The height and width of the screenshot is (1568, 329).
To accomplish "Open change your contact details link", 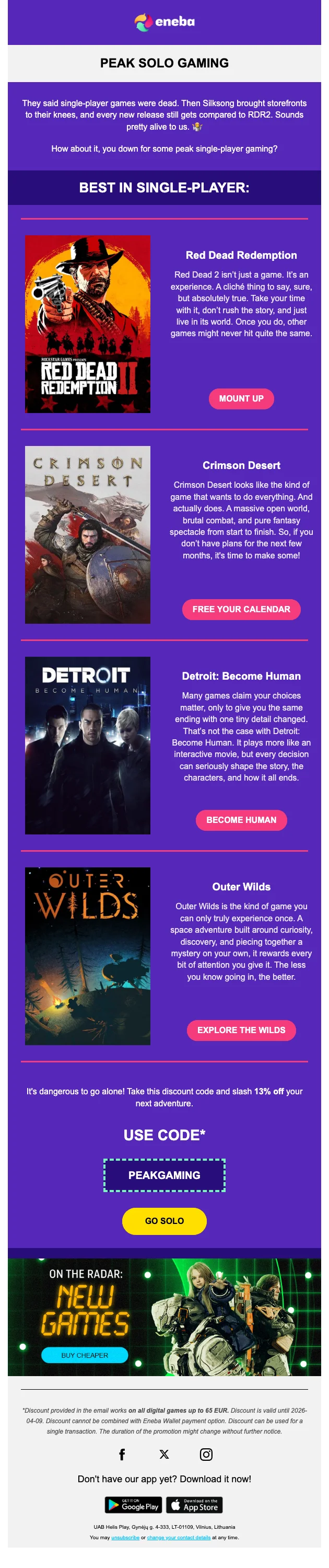I will (179, 1538).
